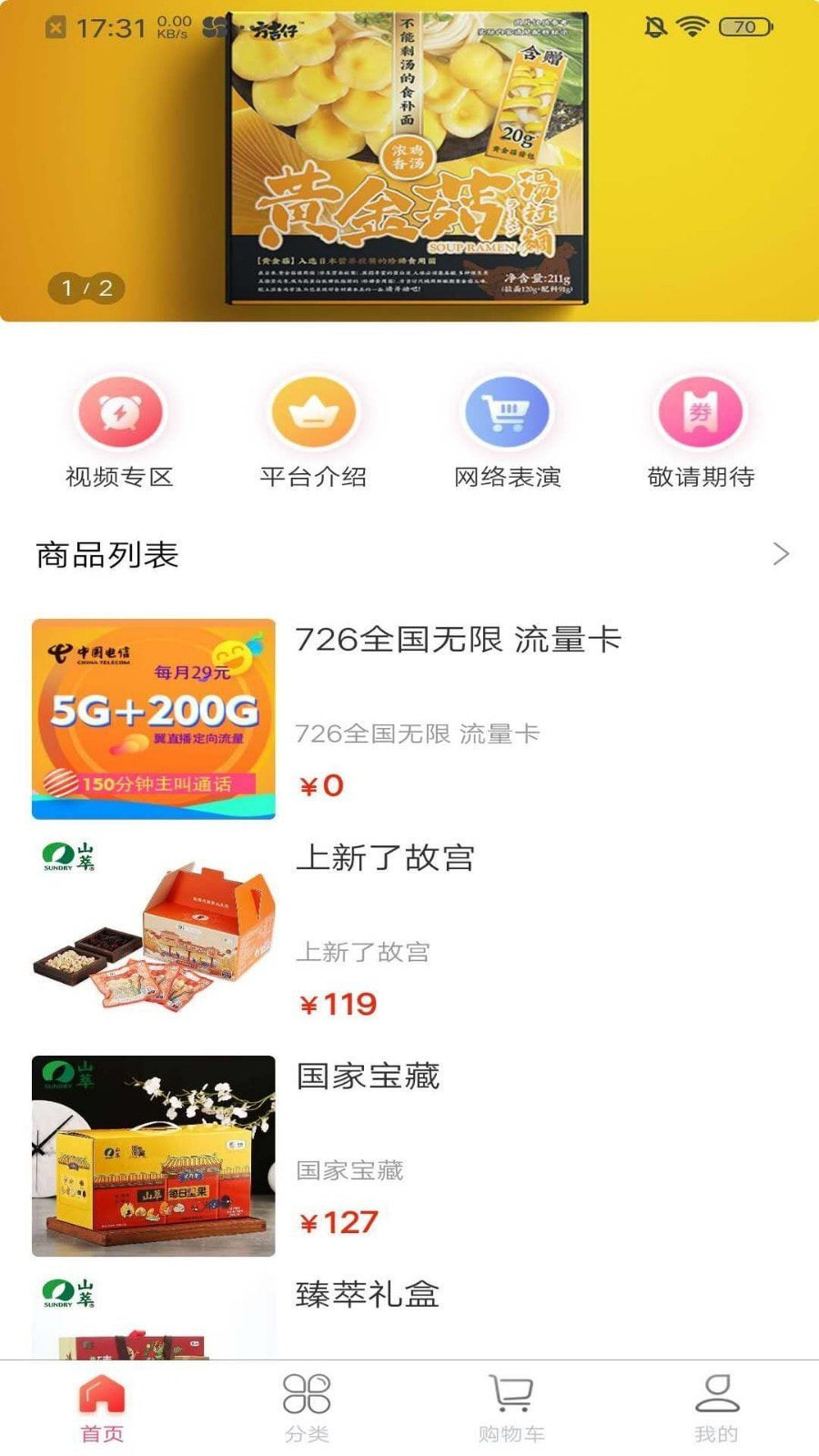View the 上新了故宫 product priced ¥119
Viewport: 819px width, 1456px height.
pos(409,937)
